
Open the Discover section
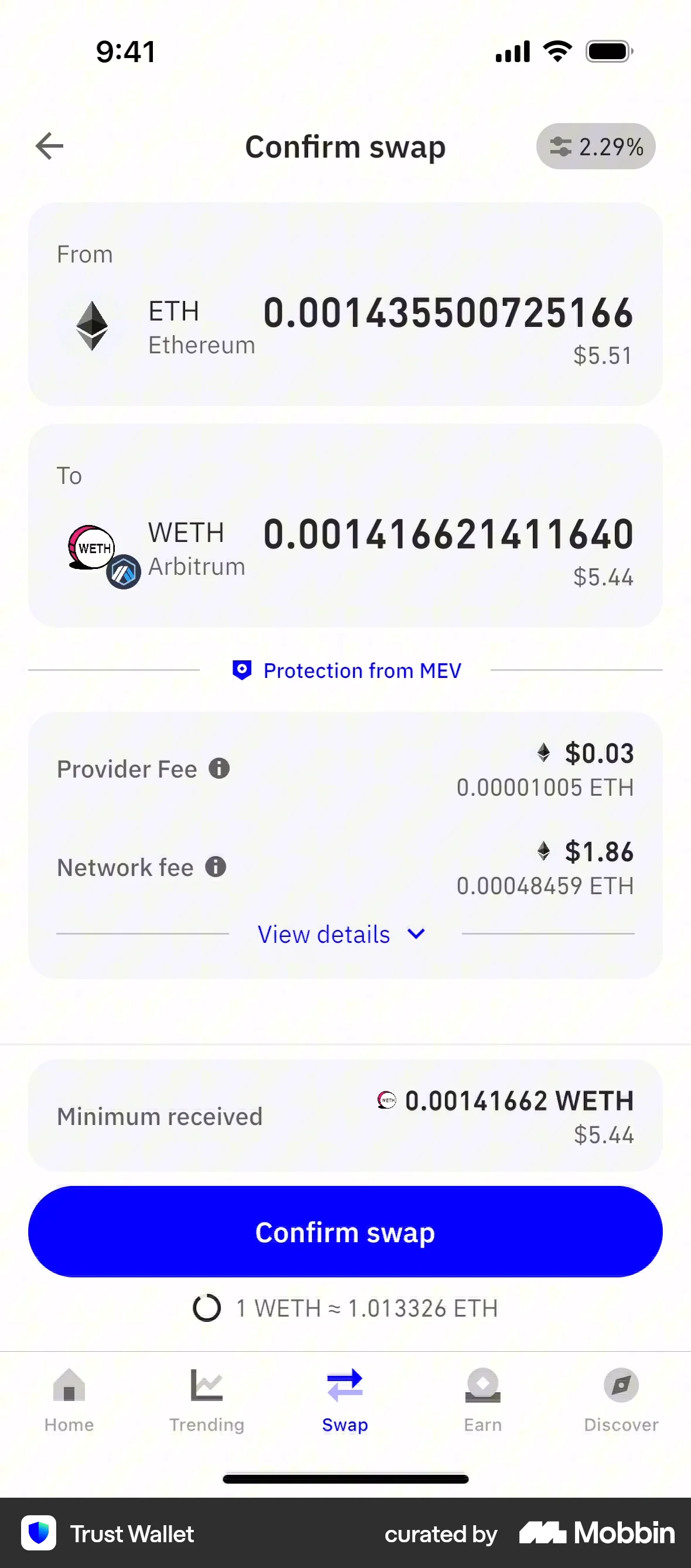(621, 1400)
